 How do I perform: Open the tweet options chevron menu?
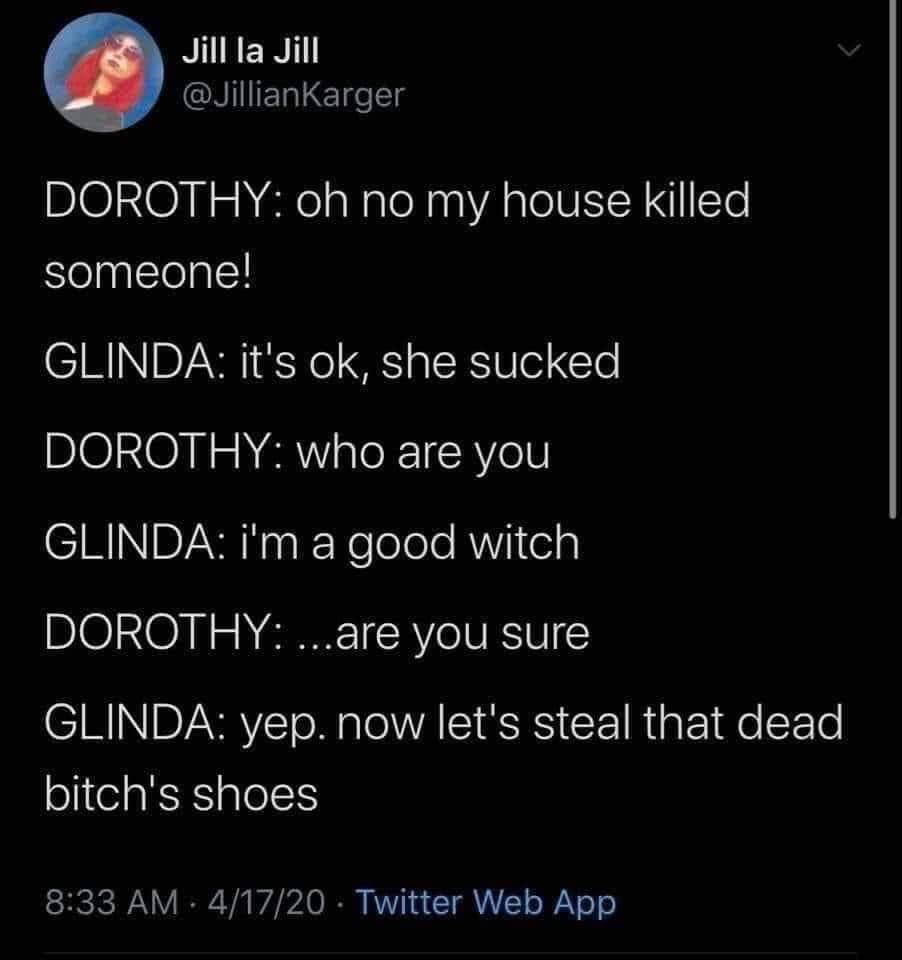[x=850, y=47]
